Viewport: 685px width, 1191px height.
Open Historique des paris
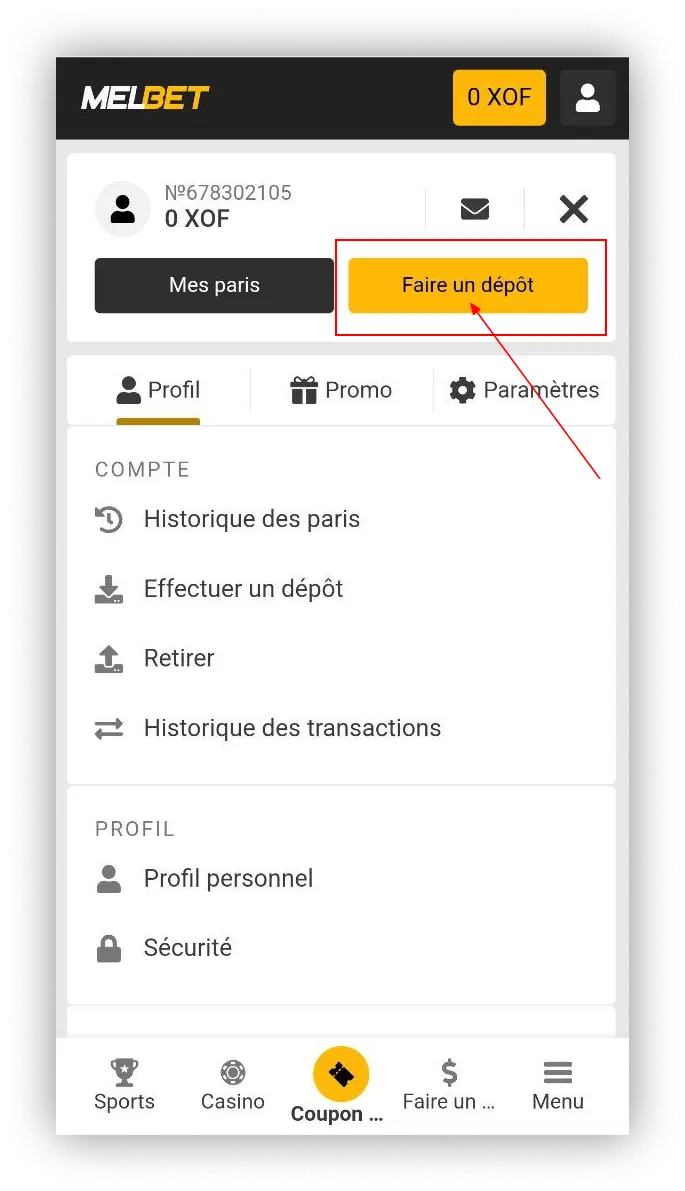tap(251, 519)
